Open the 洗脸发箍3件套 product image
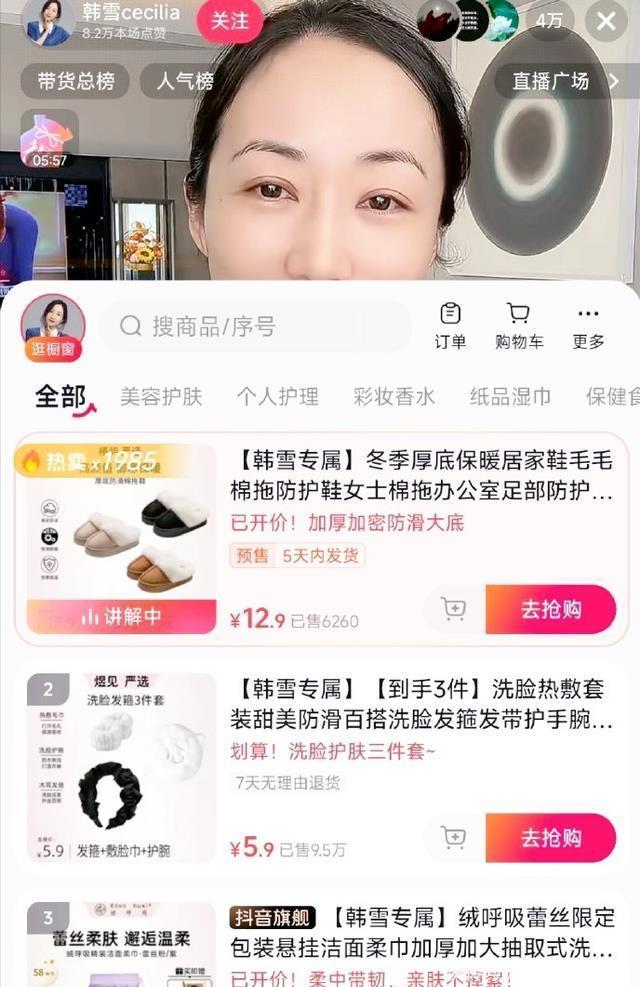This screenshot has width=640, height=987. 121,767
